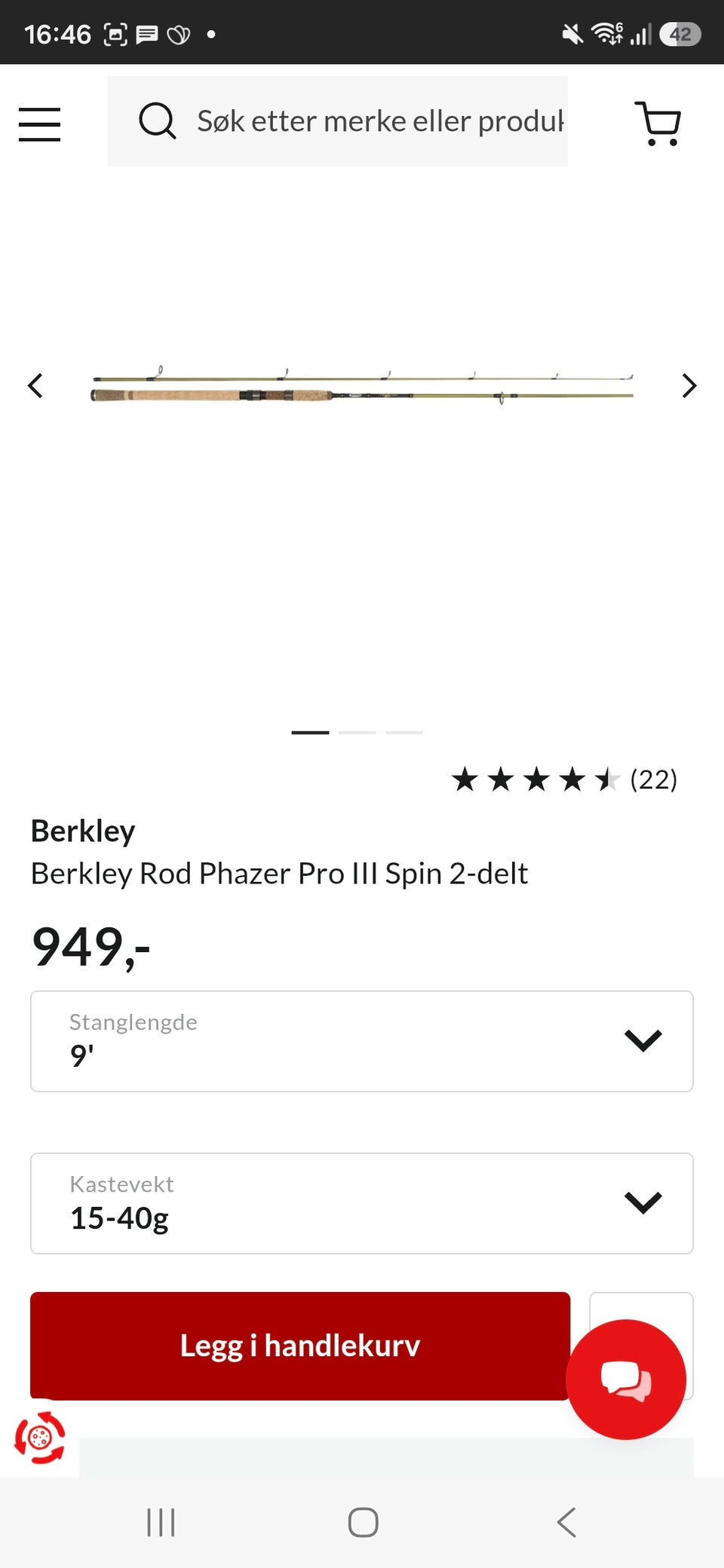
Task: Show the previous product image
Action: tap(35, 385)
